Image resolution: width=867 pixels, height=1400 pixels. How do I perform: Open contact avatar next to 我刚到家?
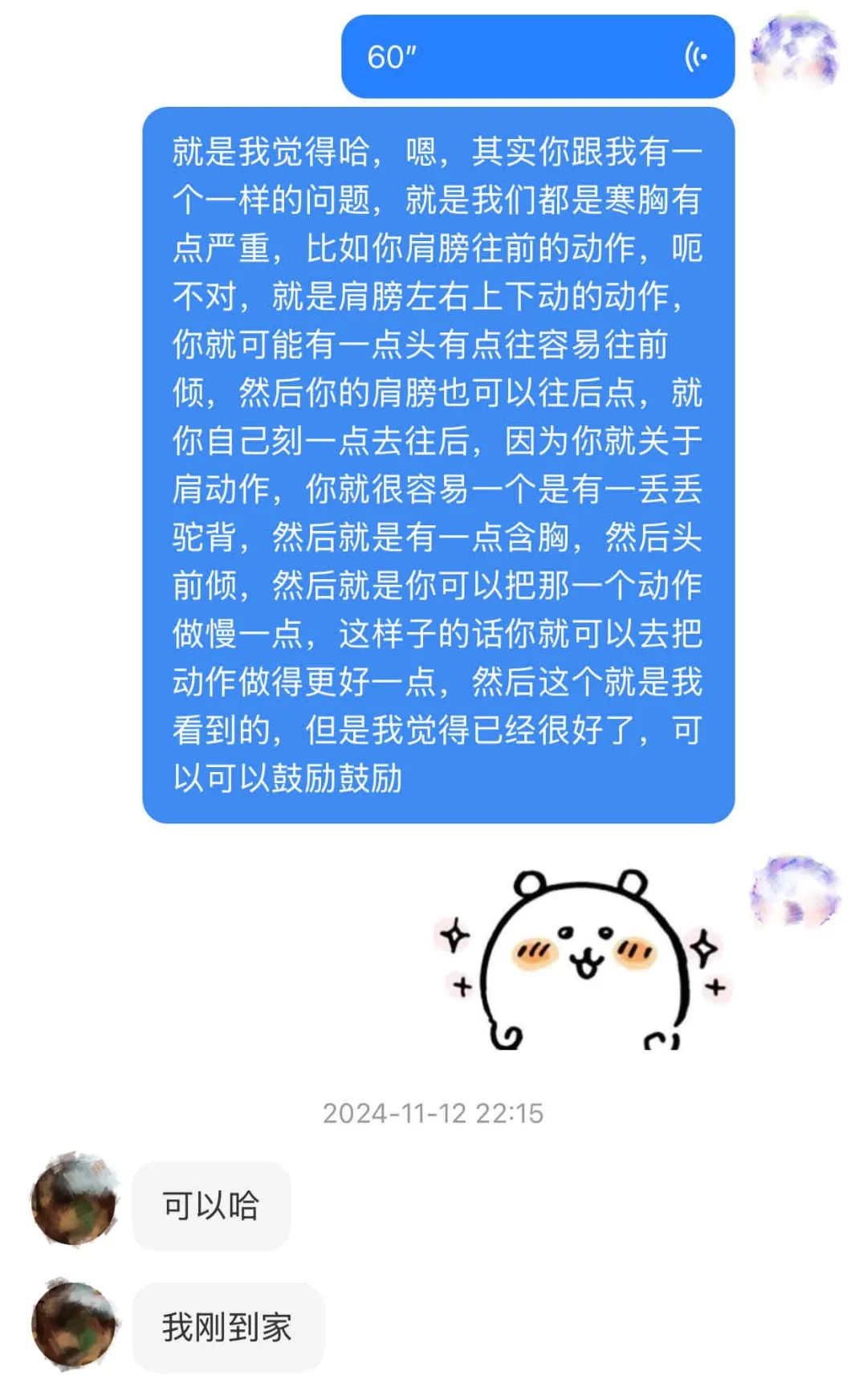tap(74, 1324)
